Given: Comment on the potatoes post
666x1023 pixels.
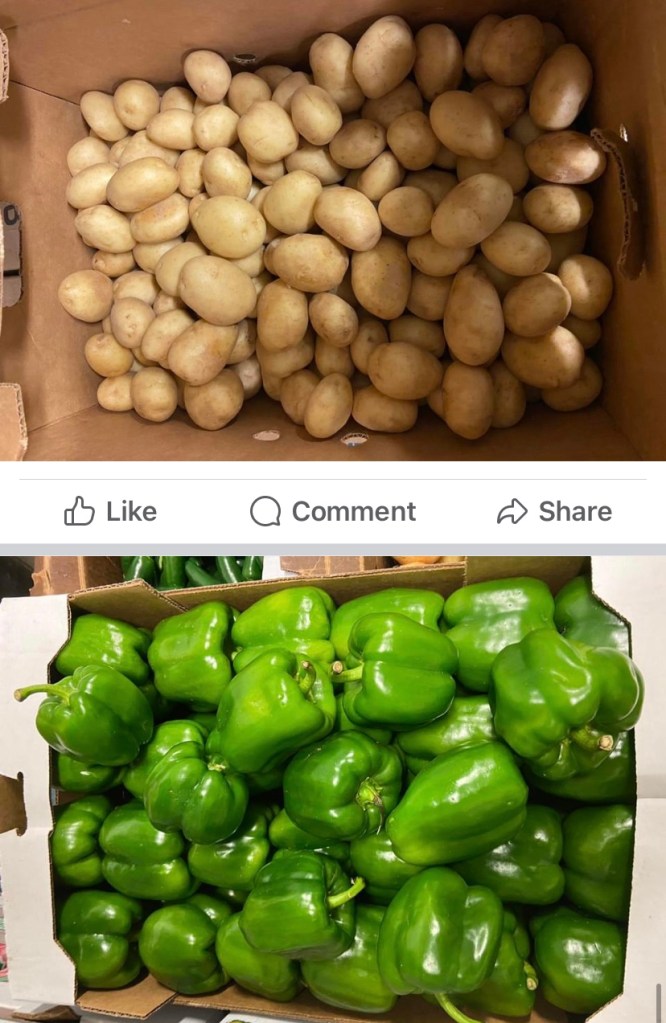Looking at the screenshot, I should pyautogui.click(x=333, y=511).
